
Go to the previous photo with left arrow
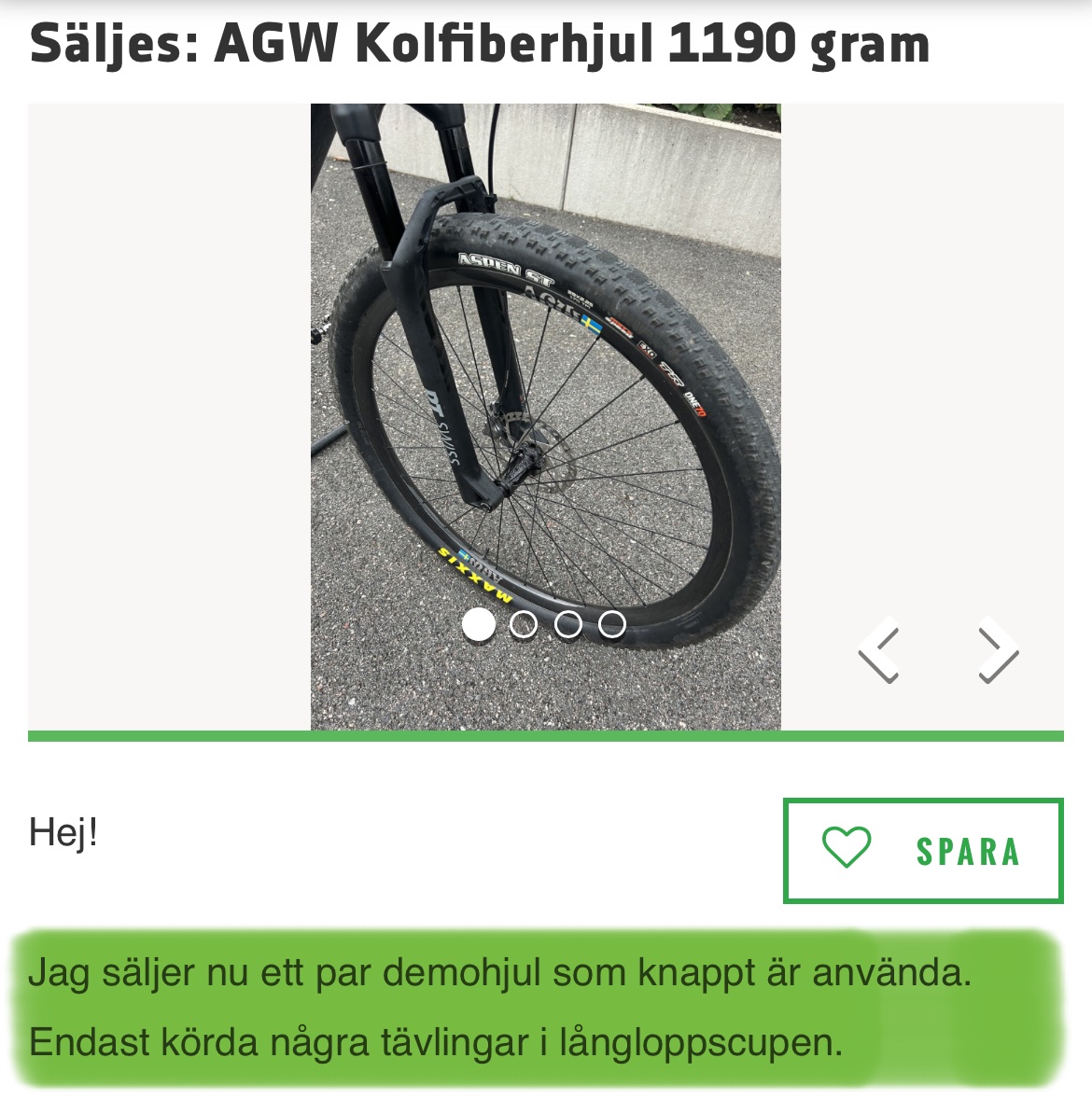click(878, 650)
